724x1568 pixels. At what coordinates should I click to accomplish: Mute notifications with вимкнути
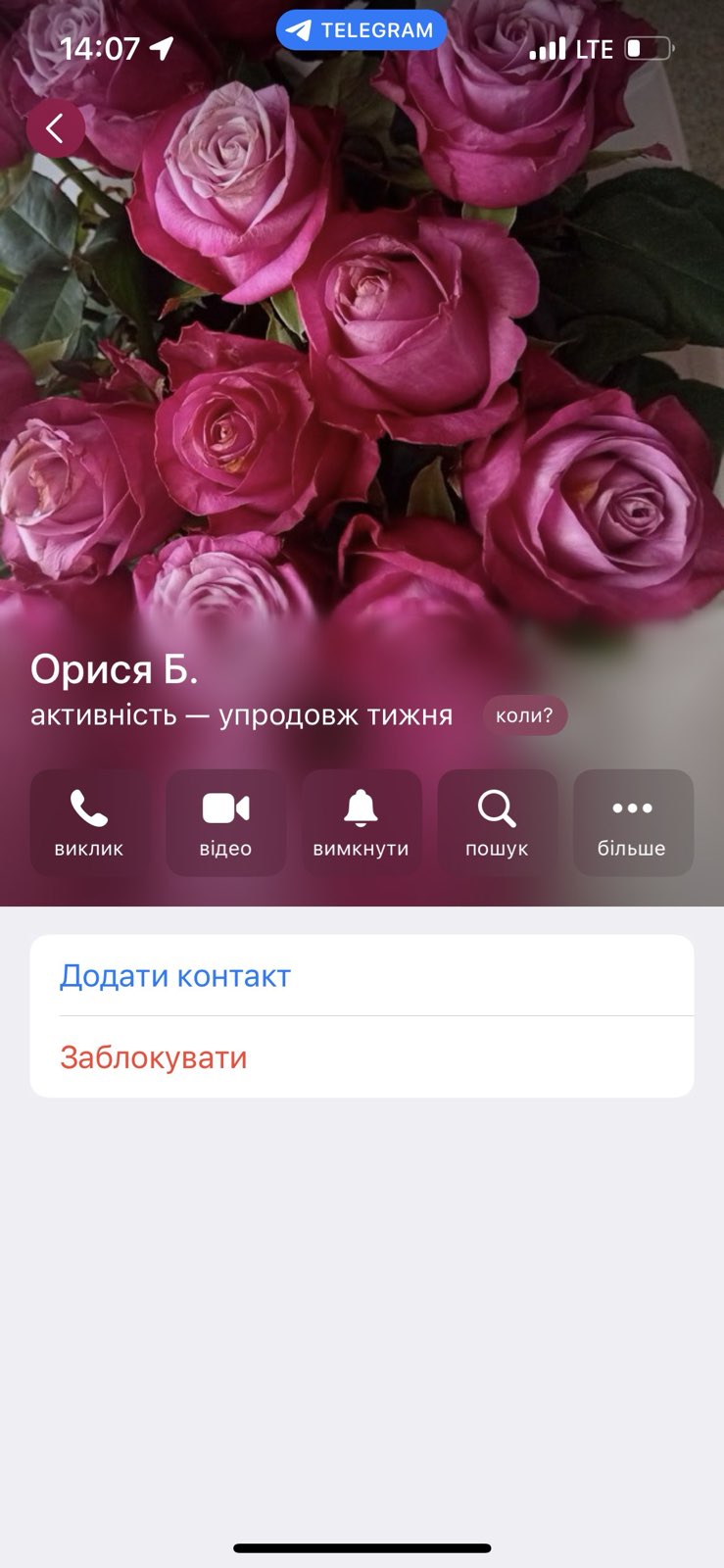(361, 822)
